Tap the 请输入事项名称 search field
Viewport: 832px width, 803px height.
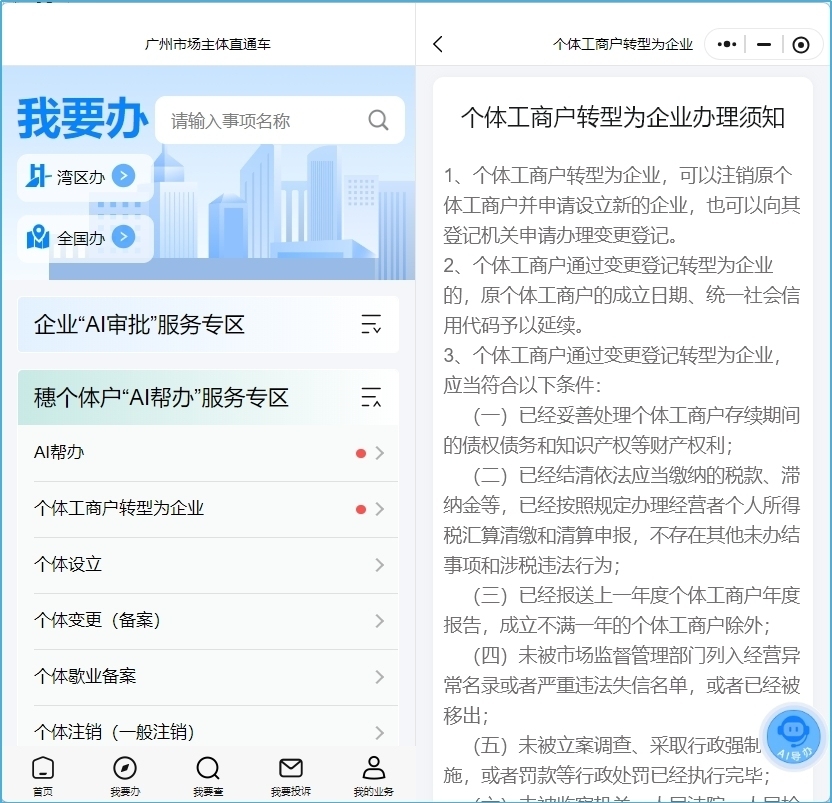(x=265, y=121)
